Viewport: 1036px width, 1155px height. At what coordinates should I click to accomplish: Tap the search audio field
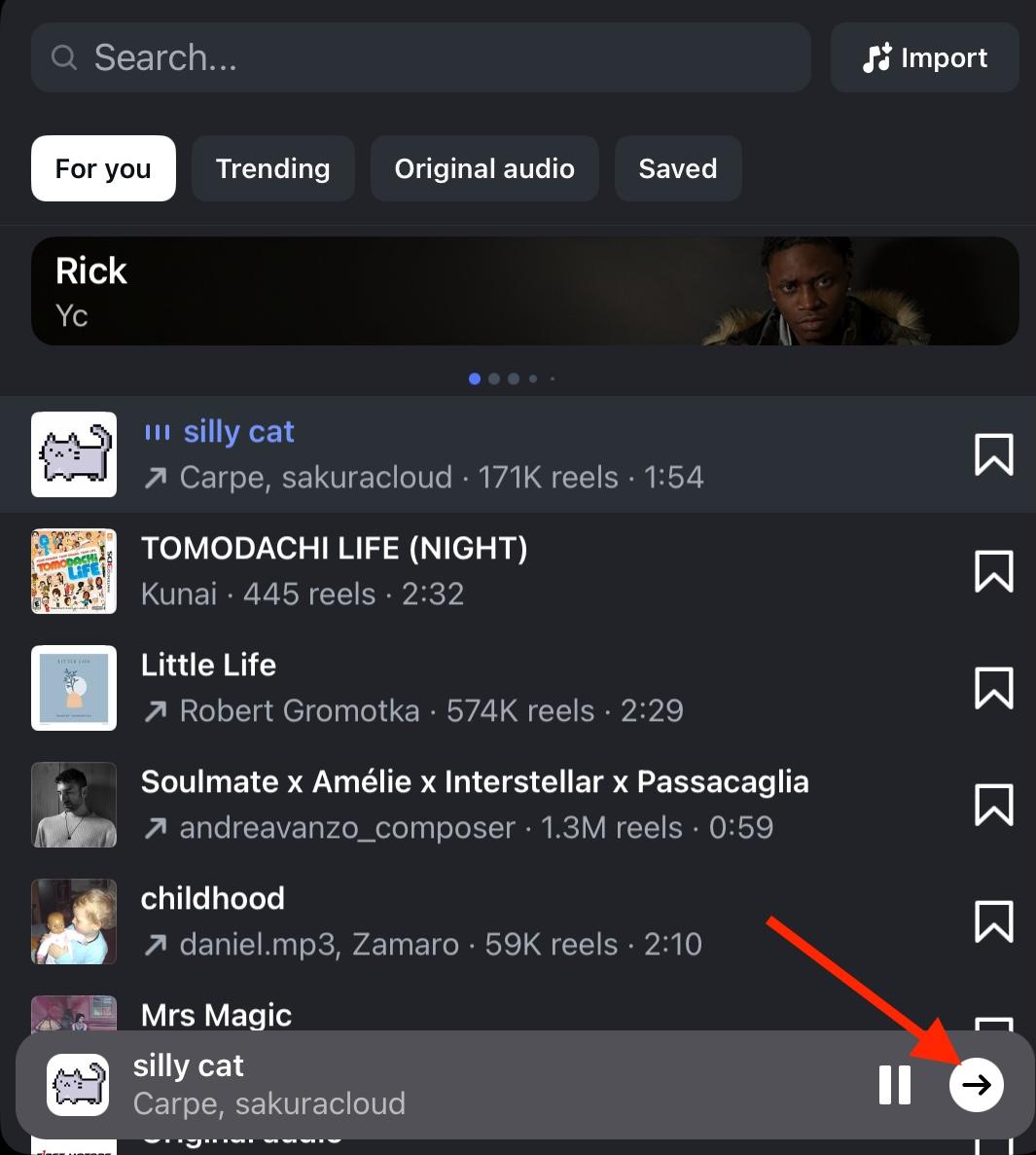tap(420, 58)
